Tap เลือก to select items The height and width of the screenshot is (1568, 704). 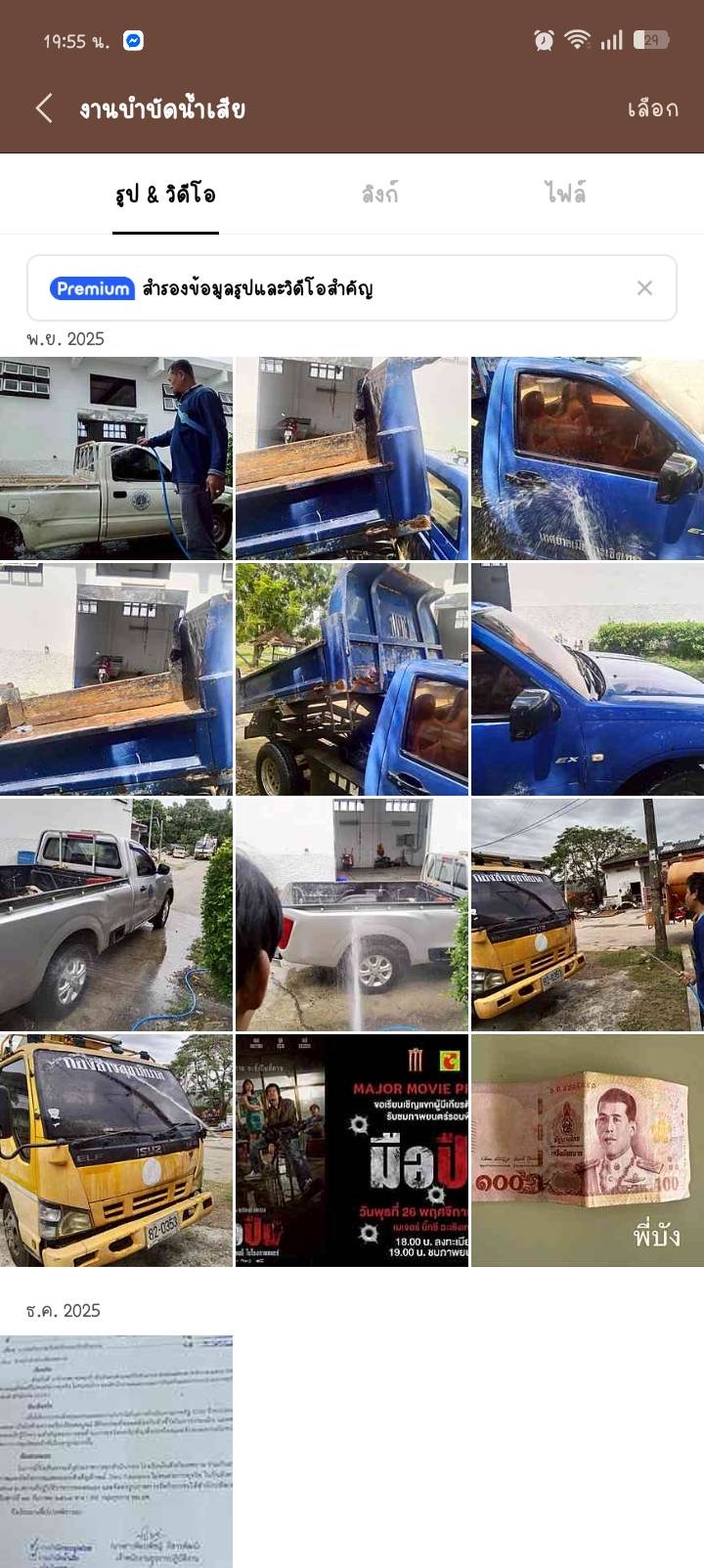652,109
